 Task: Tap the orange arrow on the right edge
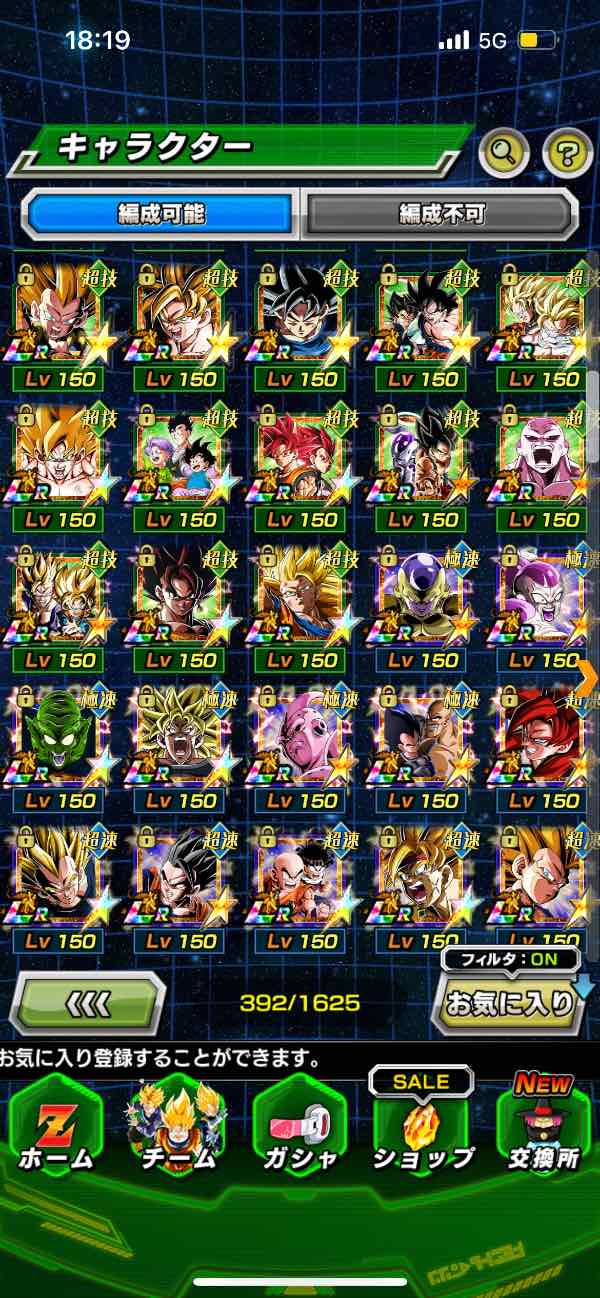click(x=587, y=676)
